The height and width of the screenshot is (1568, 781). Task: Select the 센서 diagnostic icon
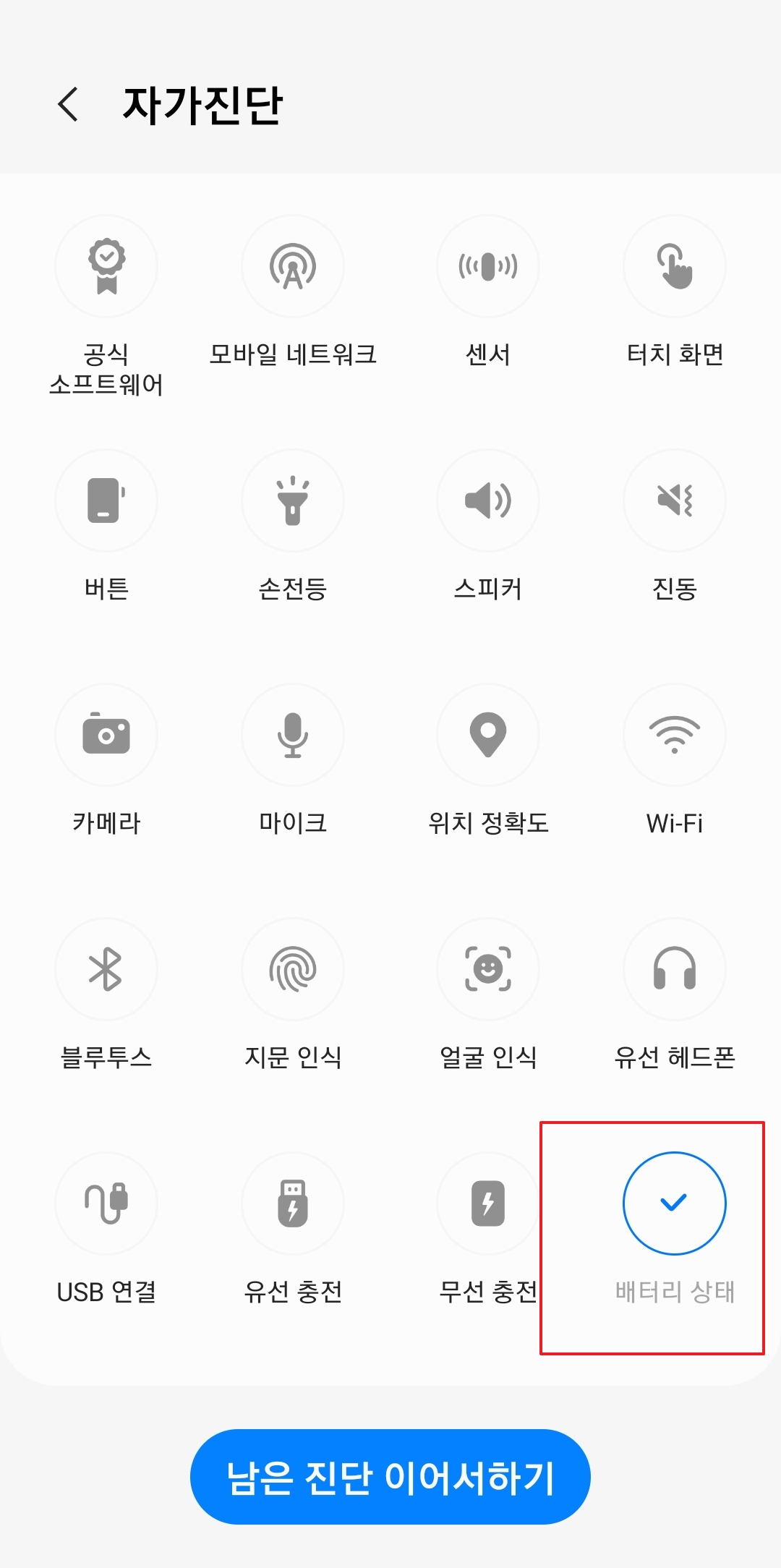coord(488,266)
